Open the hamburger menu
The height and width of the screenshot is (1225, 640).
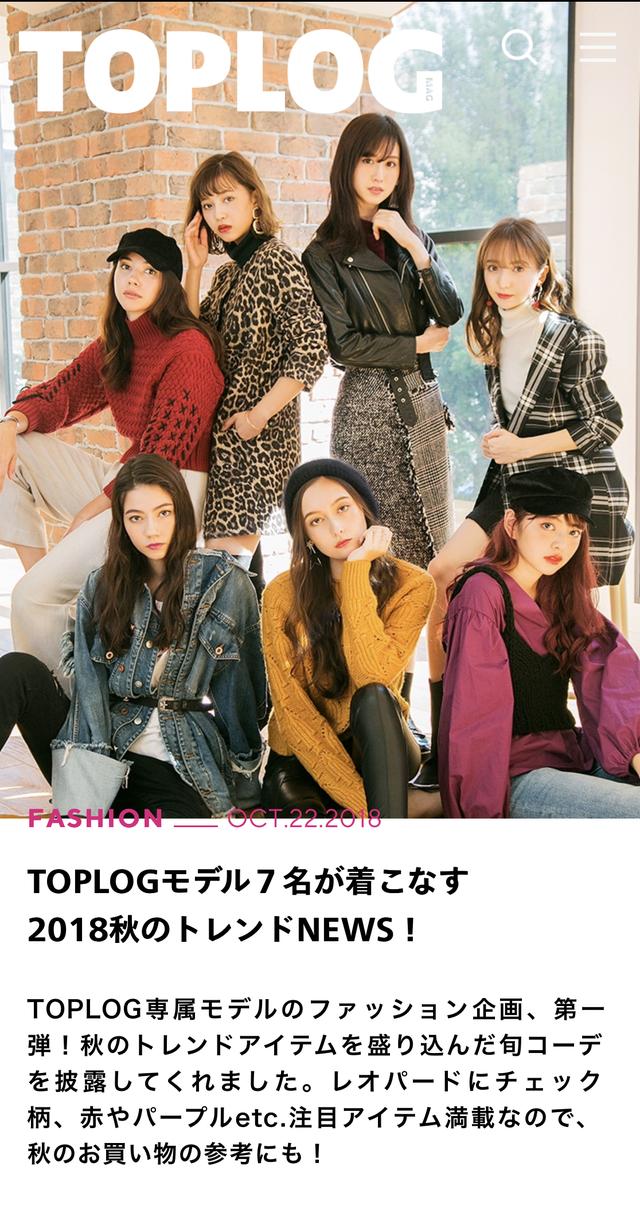(x=598, y=47)
